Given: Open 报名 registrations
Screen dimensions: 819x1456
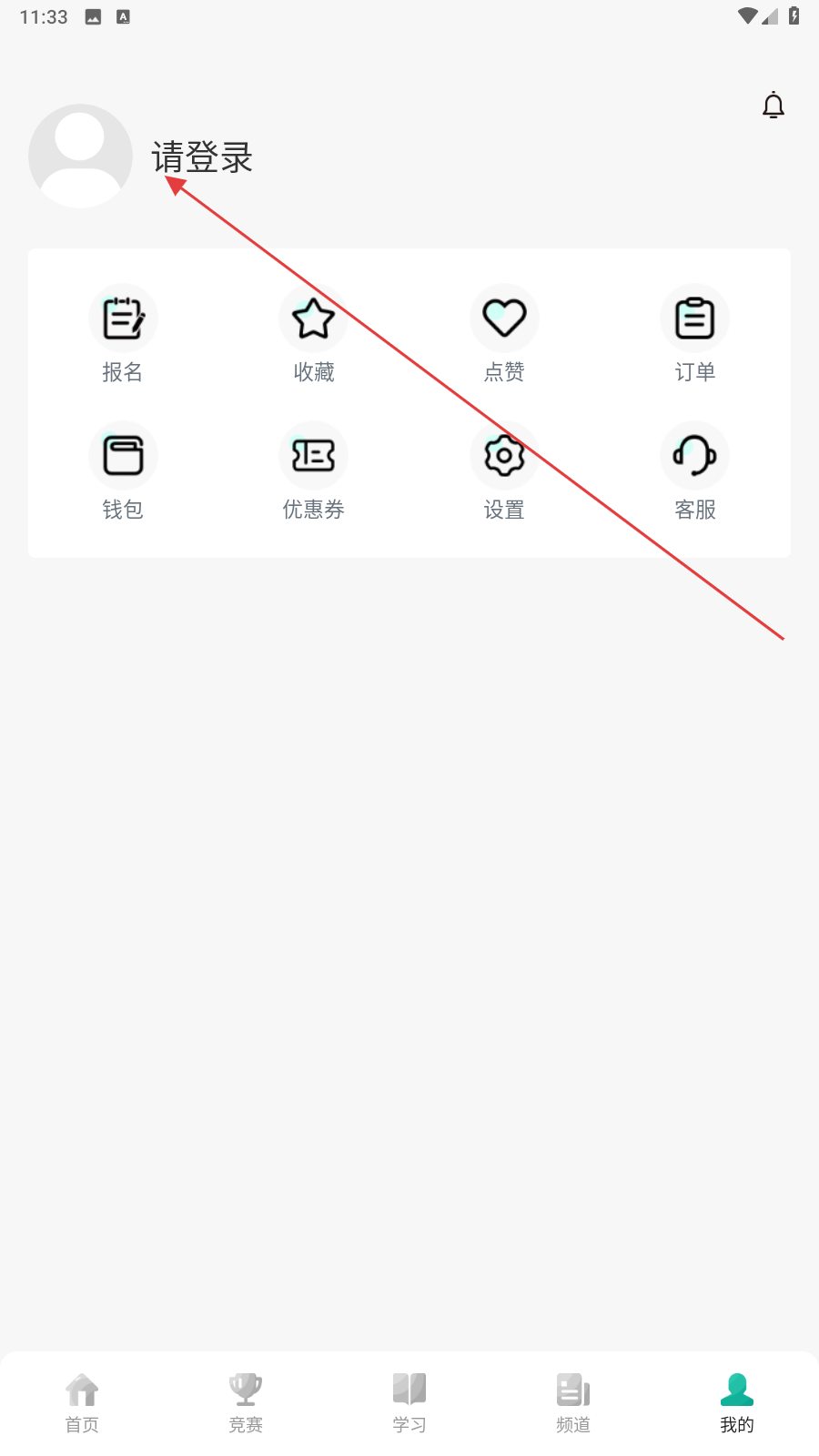Looking at the screenshot, I should 123,334.
